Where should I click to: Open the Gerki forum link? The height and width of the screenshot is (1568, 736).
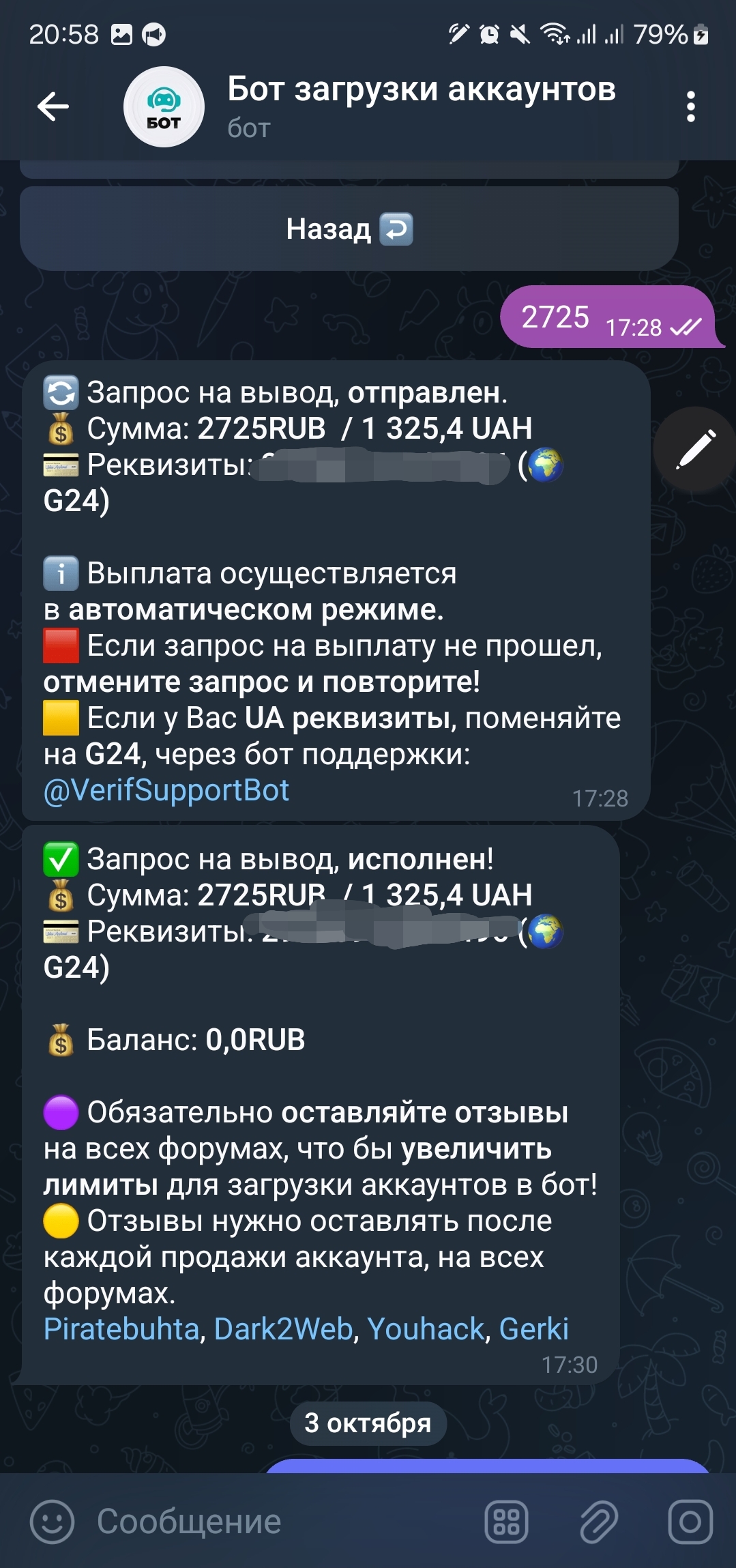point(533,1329)
